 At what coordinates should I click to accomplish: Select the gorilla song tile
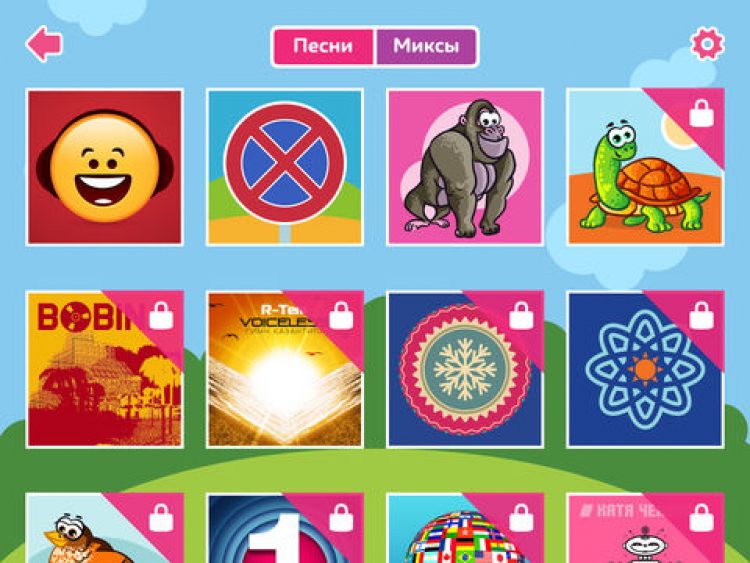[x=465, y=167]
